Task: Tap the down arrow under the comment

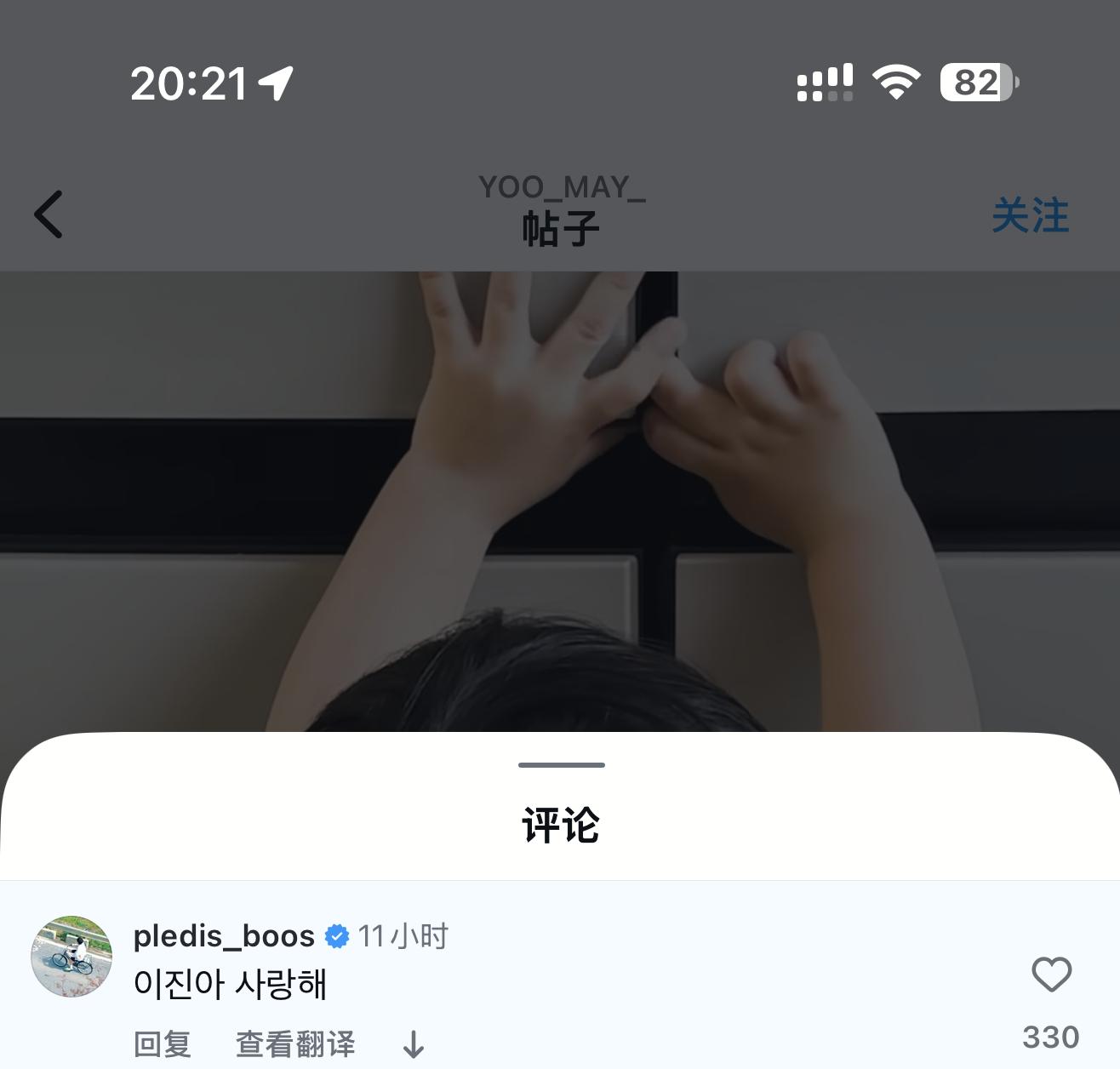Action: (414, 1043)
